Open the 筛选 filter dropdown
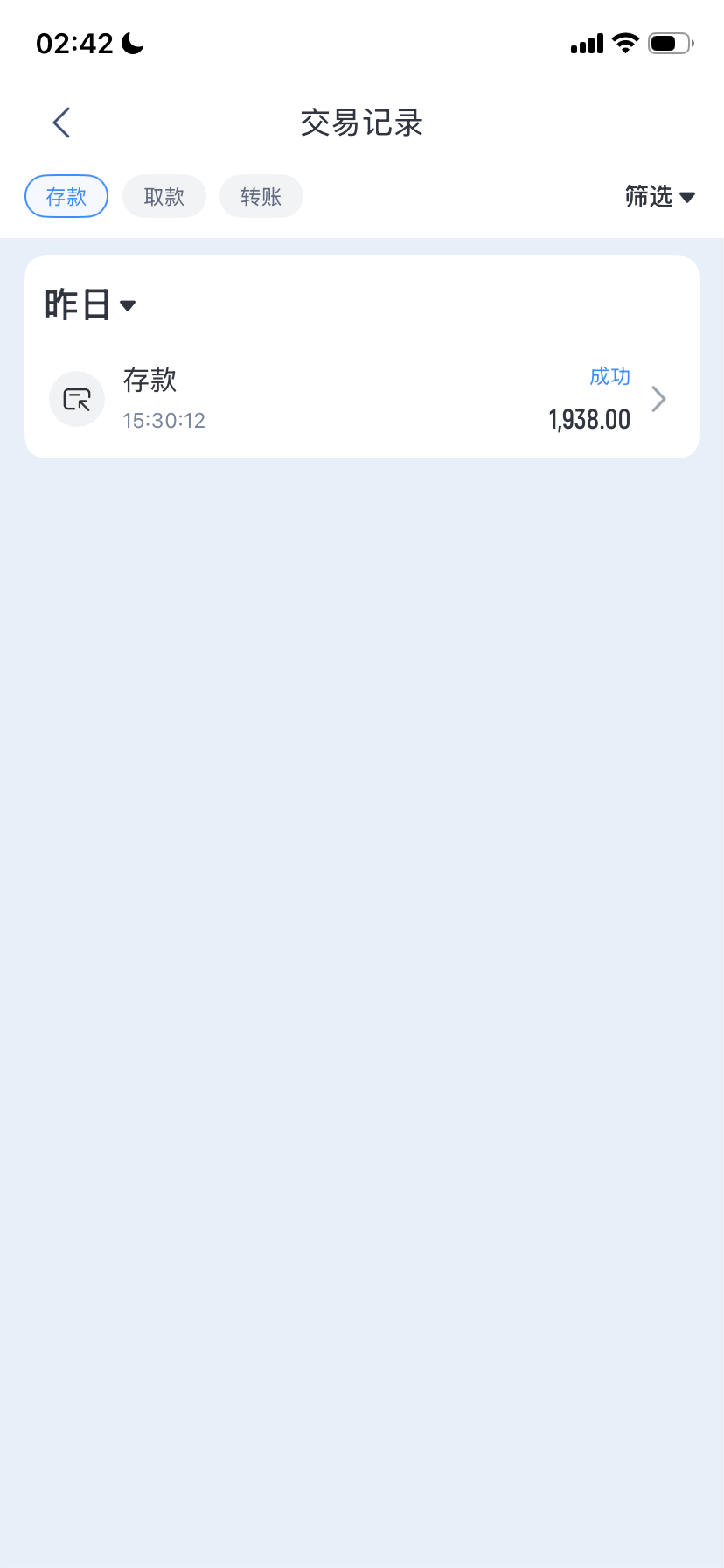The height and width of the screenshot is (1568, 724). pyautogui.click(x=659, y=196)
